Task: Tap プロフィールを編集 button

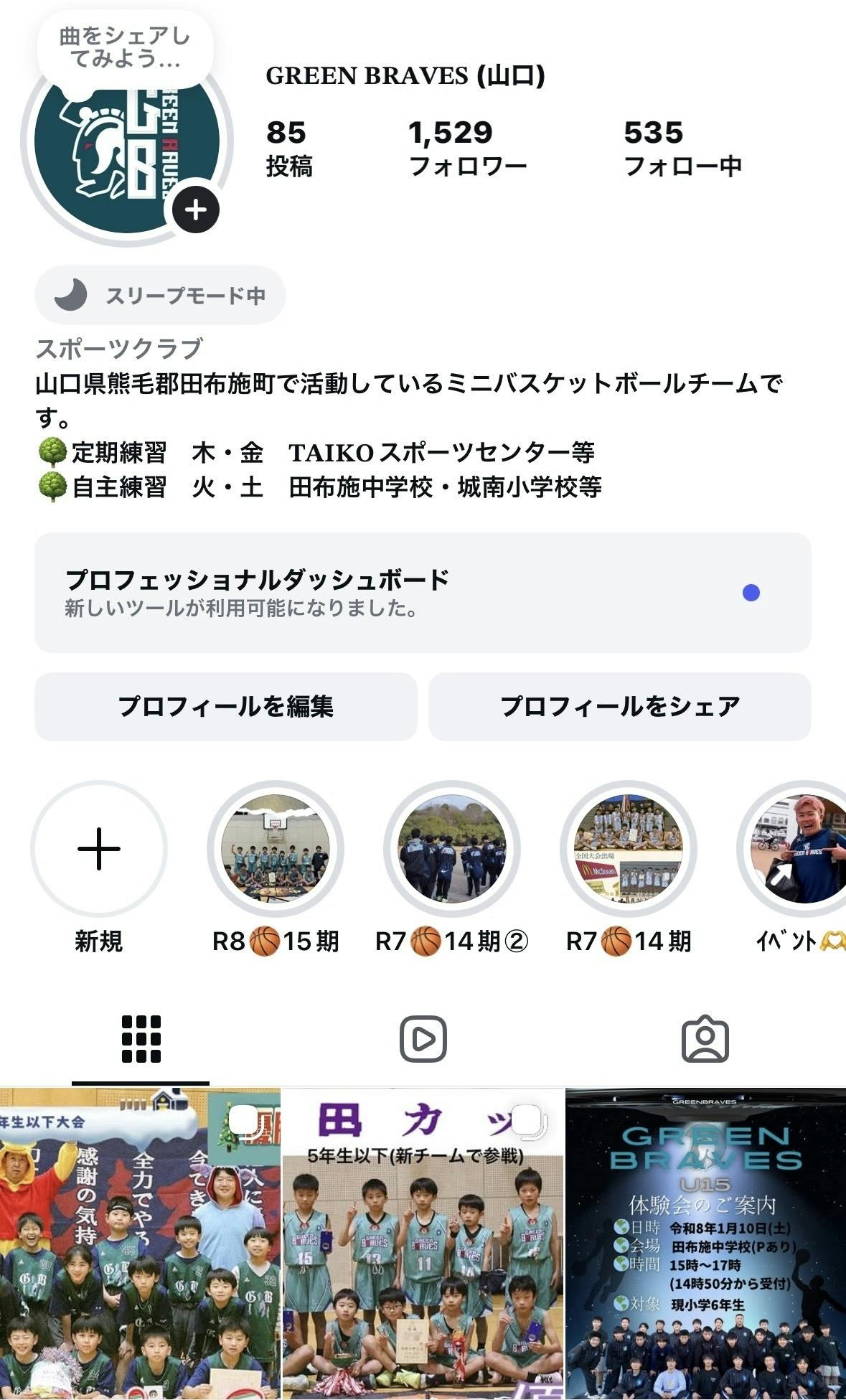Action: [225, 706]
